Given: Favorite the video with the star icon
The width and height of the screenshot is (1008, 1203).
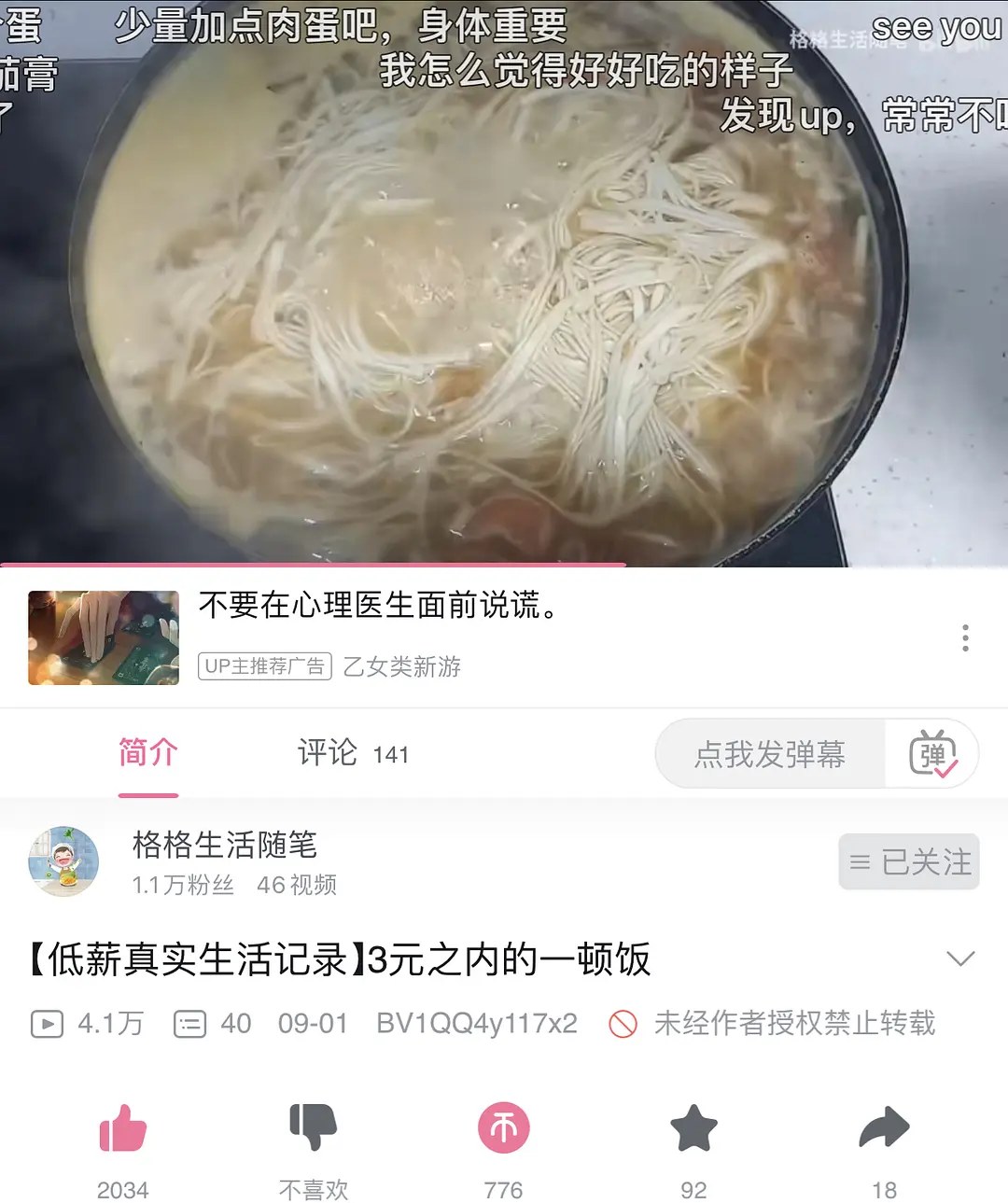Looking at the screenshot, I should (x=693, y=1128).
